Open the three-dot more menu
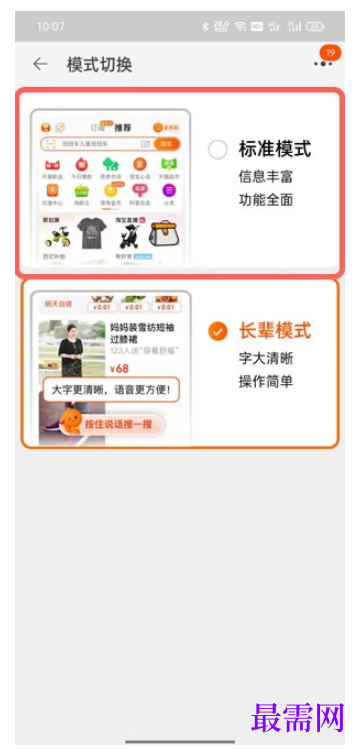The width and height of the screenshot is (363, 749). [323, 64]
